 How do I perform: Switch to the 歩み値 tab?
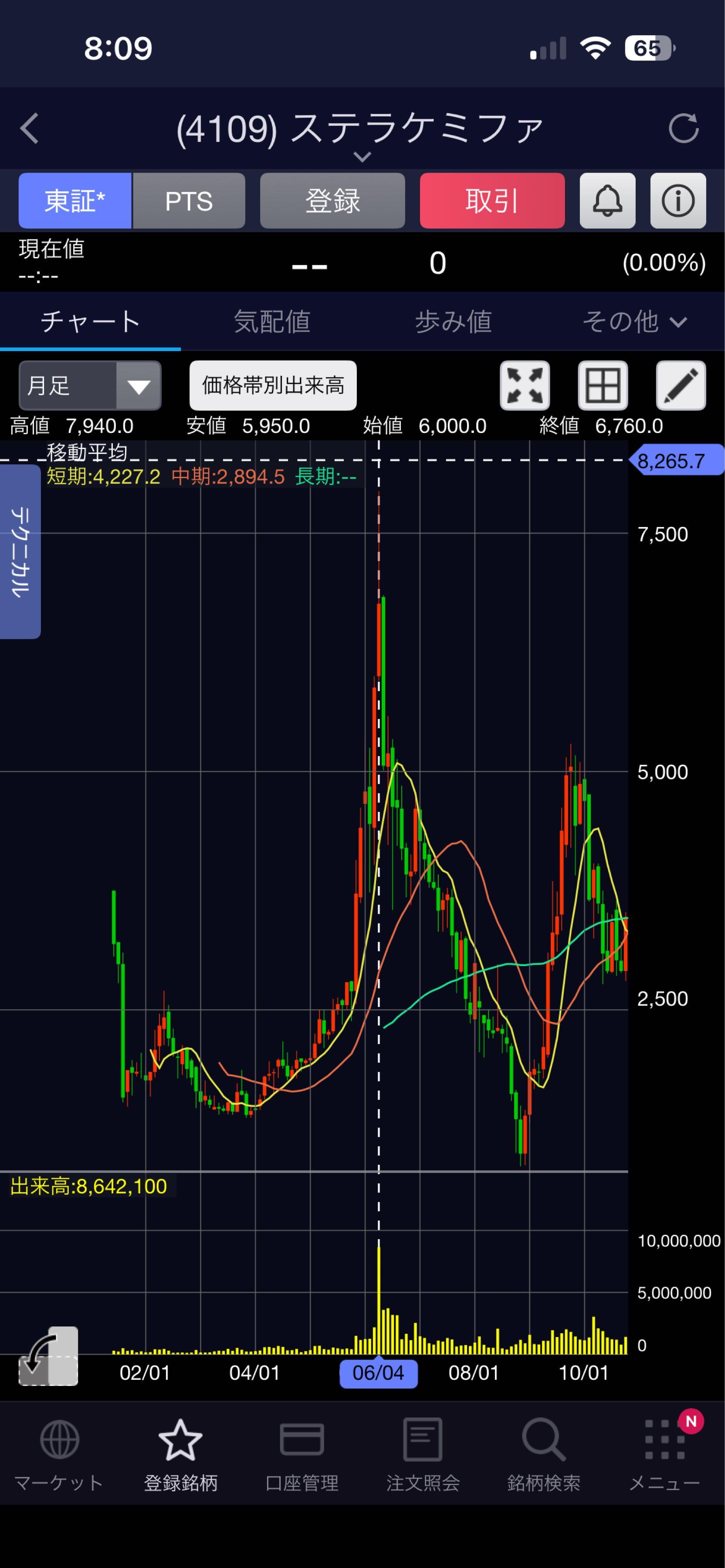pos(454,321)
